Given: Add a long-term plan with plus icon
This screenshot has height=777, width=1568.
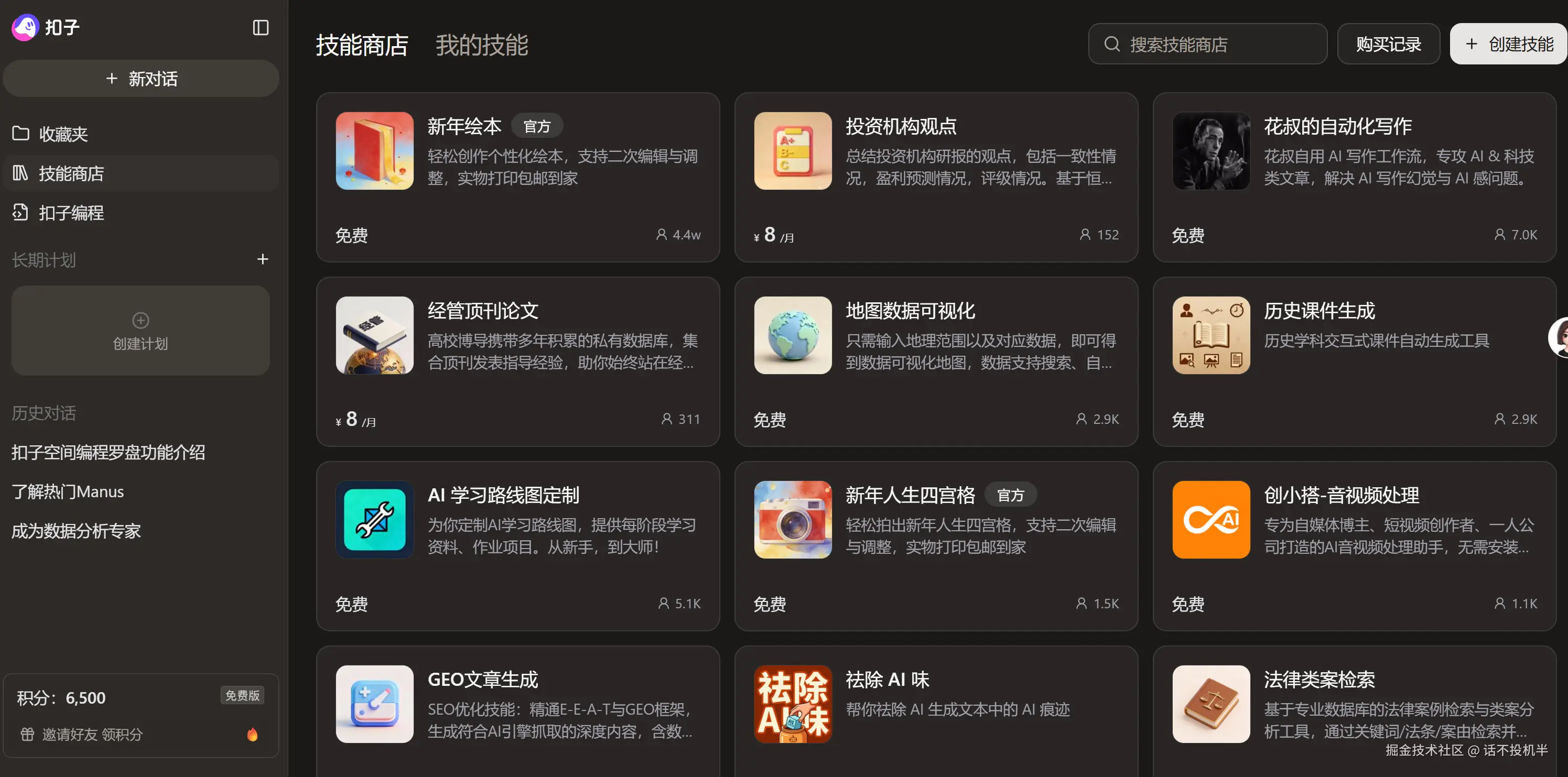Looking at the screenshot, I should 262,259.
